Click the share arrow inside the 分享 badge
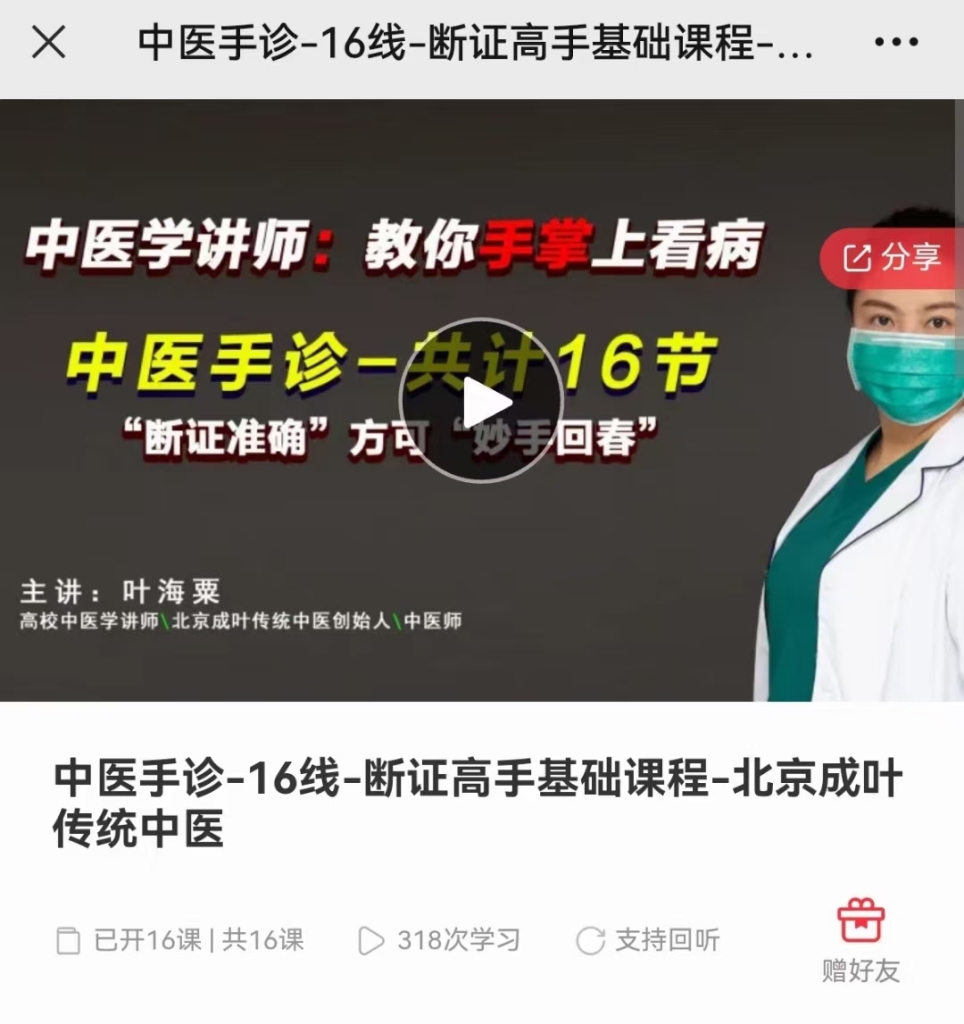 [856, 260]
